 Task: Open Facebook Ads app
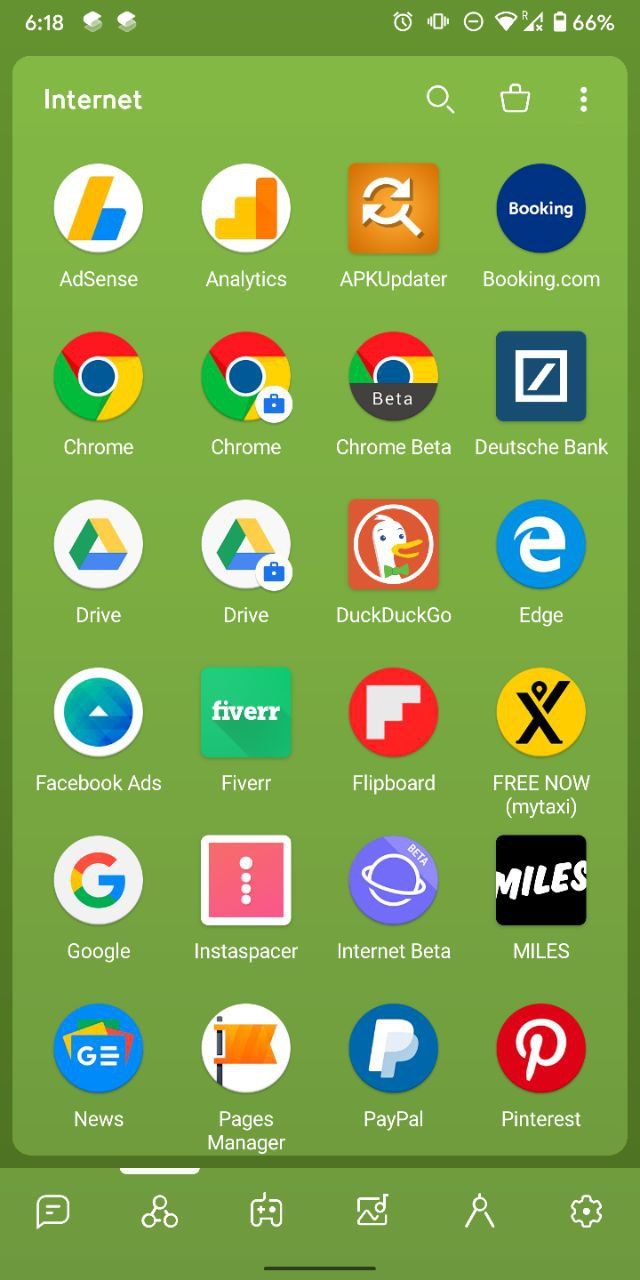98,713
